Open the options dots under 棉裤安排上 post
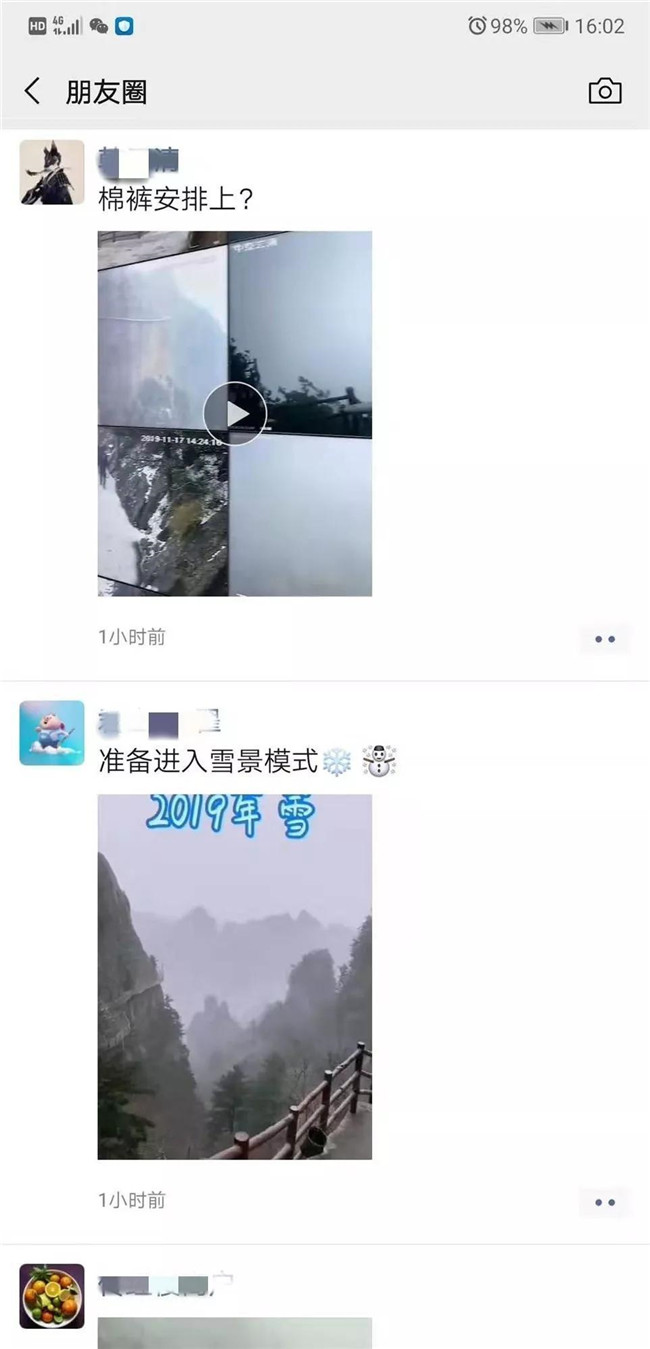The image size is (650, 1349). click(604, 638)
